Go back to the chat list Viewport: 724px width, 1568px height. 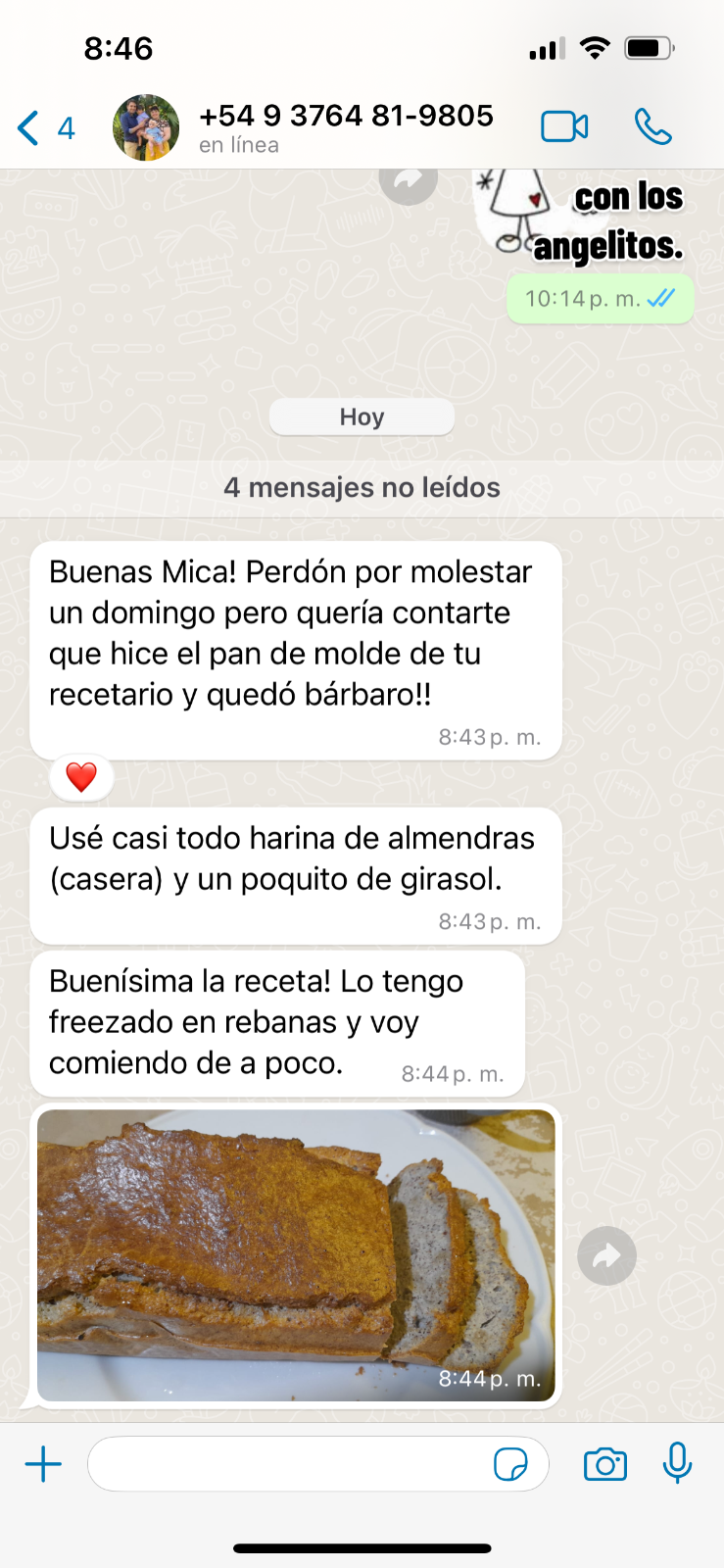tap(43, 128)
